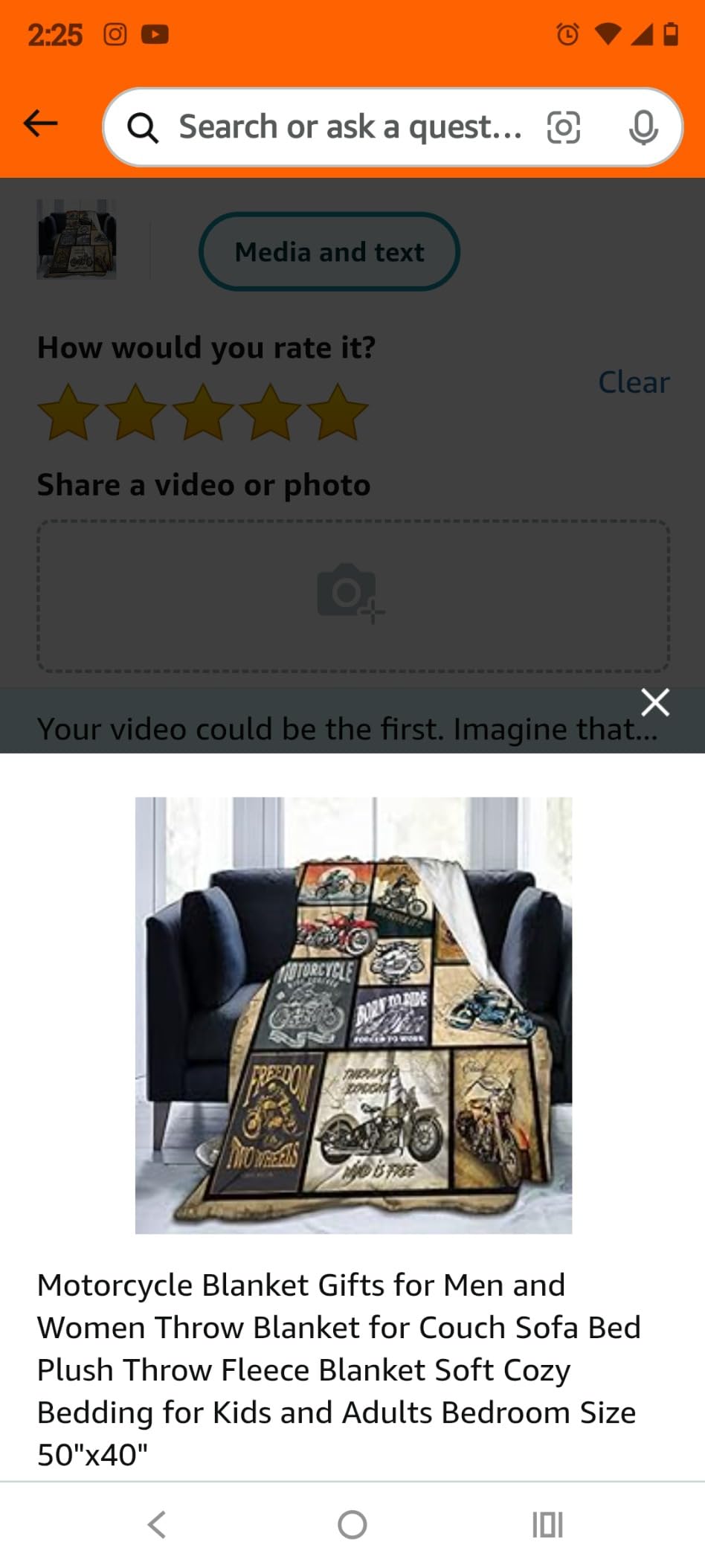Tap inside the search input field
The width and height of the screenshot is (705, 1568).
click(x=350, y=126)
